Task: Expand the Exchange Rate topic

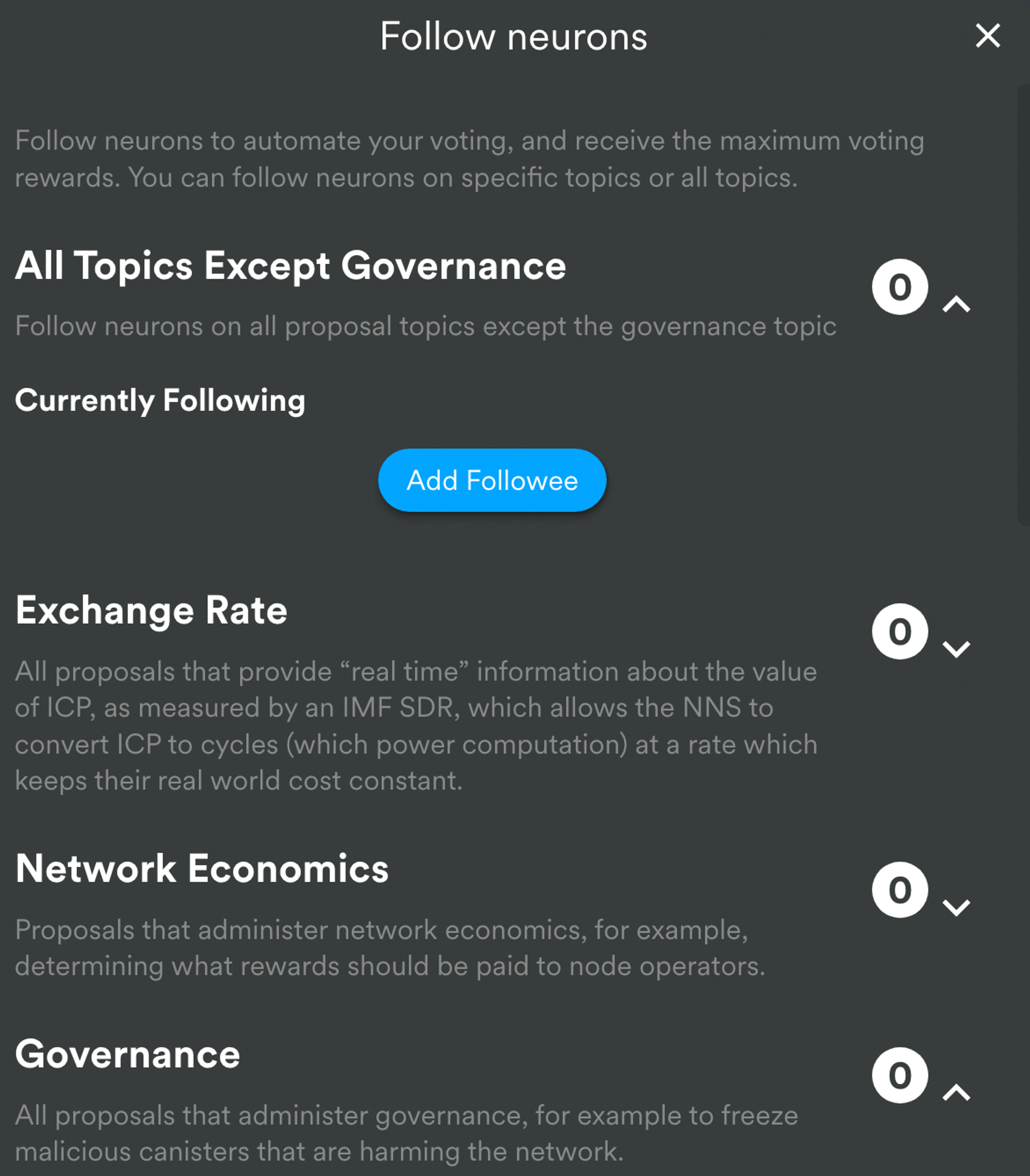Action: click(956, 649)
